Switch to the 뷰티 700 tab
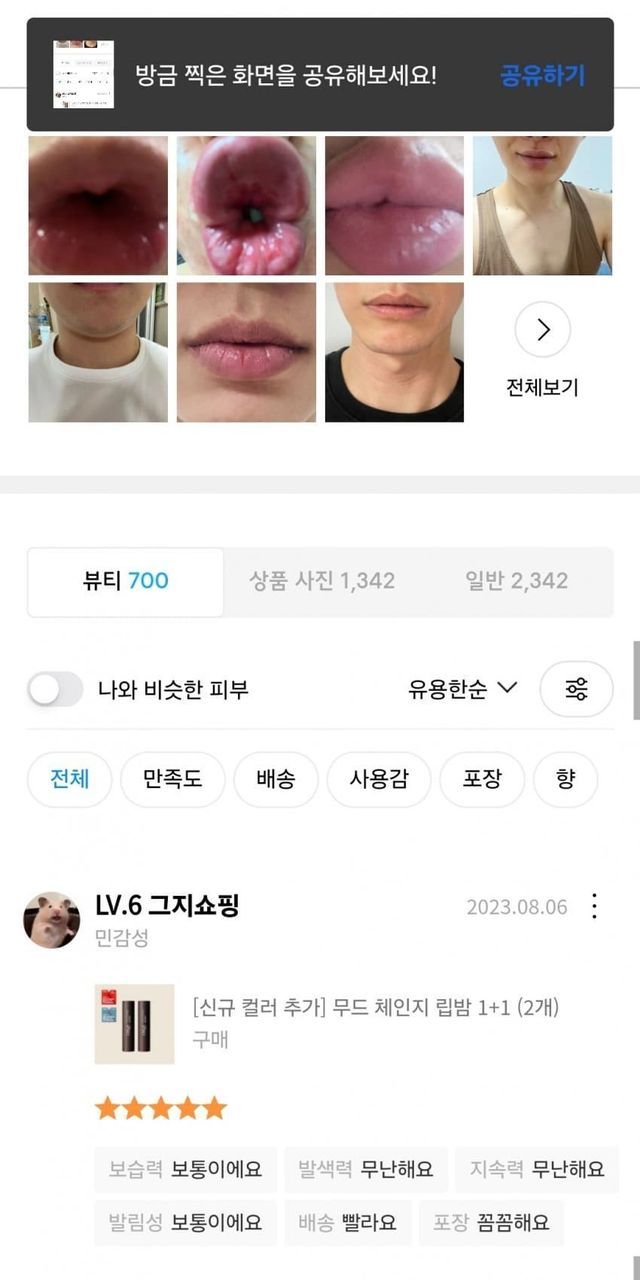This screenshot has width=640, height=1280. pyautogui.click(x=126, y=581)
